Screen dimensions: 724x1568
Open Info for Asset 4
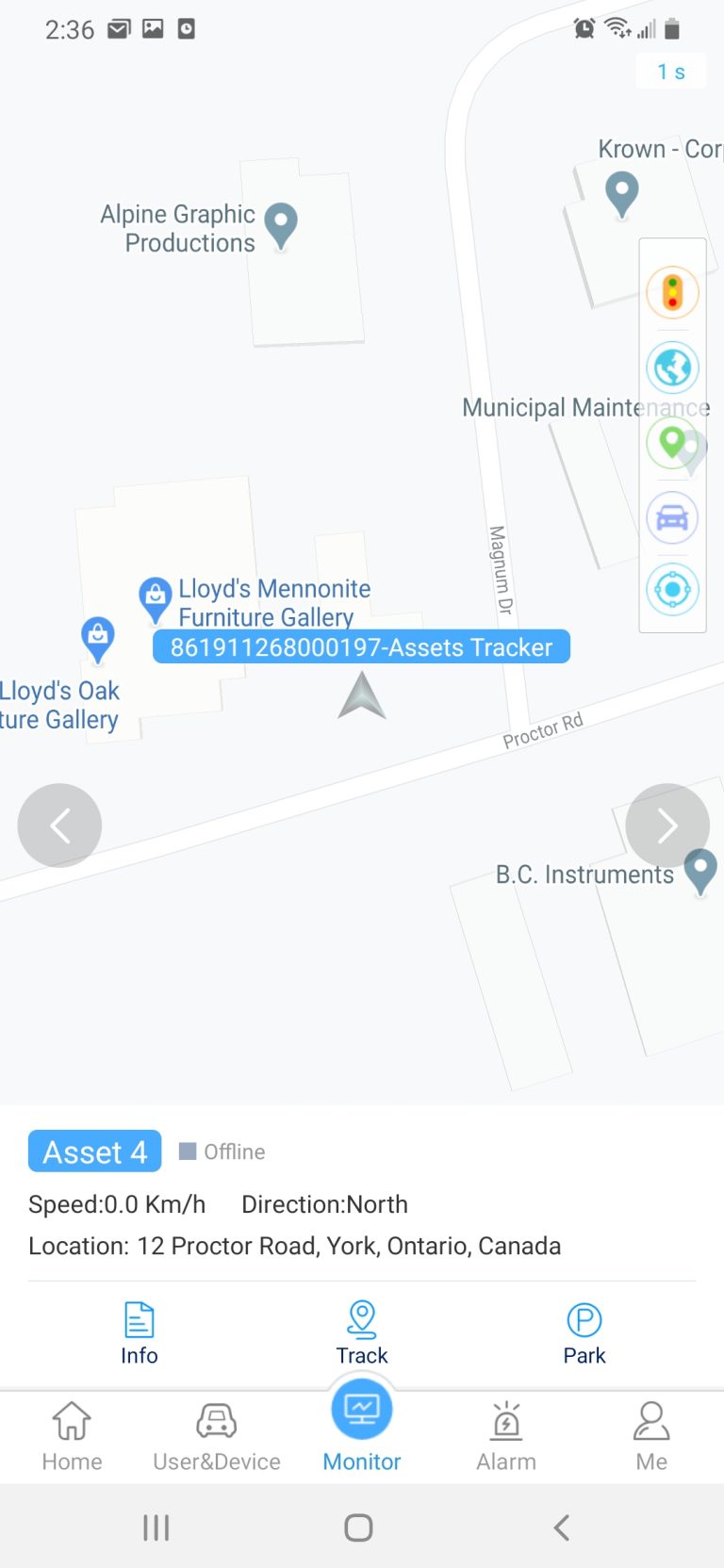[x=139, y=1331]
